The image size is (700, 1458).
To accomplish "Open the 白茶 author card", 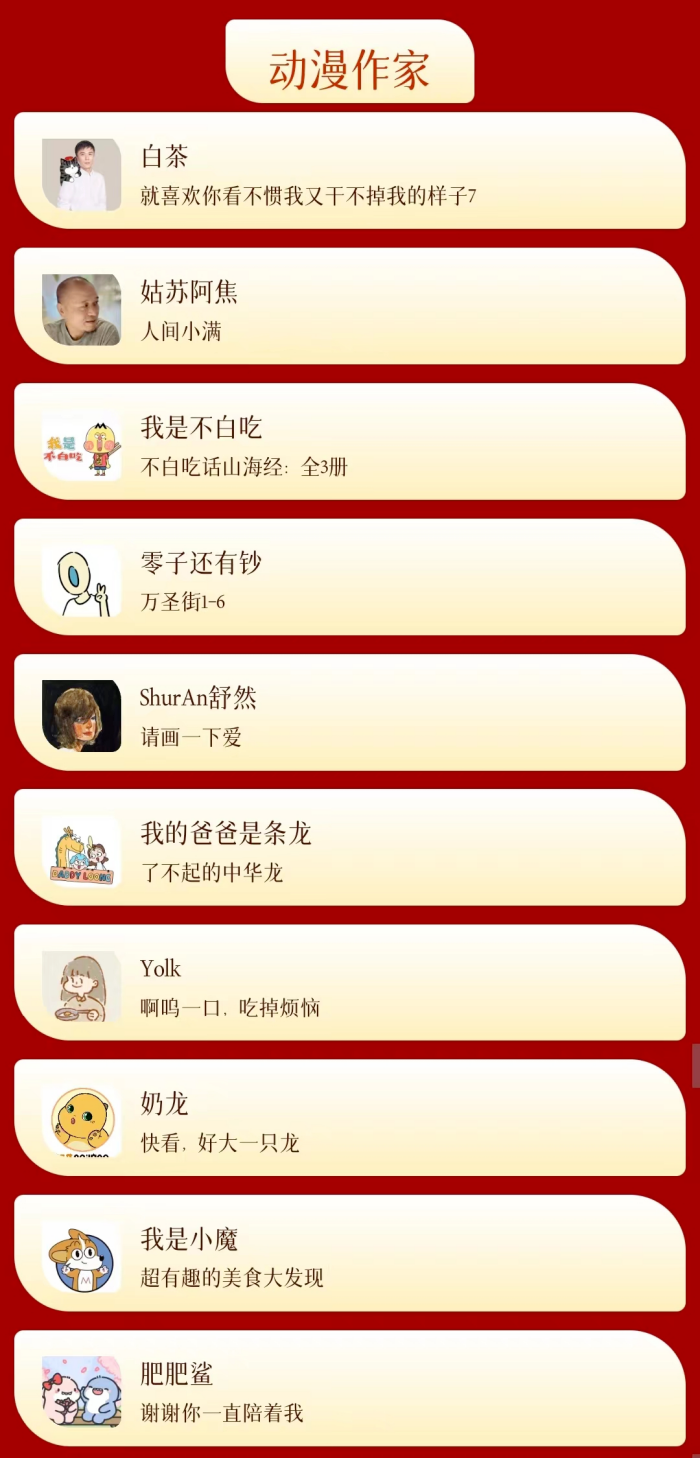I will [x=350, y=171].
